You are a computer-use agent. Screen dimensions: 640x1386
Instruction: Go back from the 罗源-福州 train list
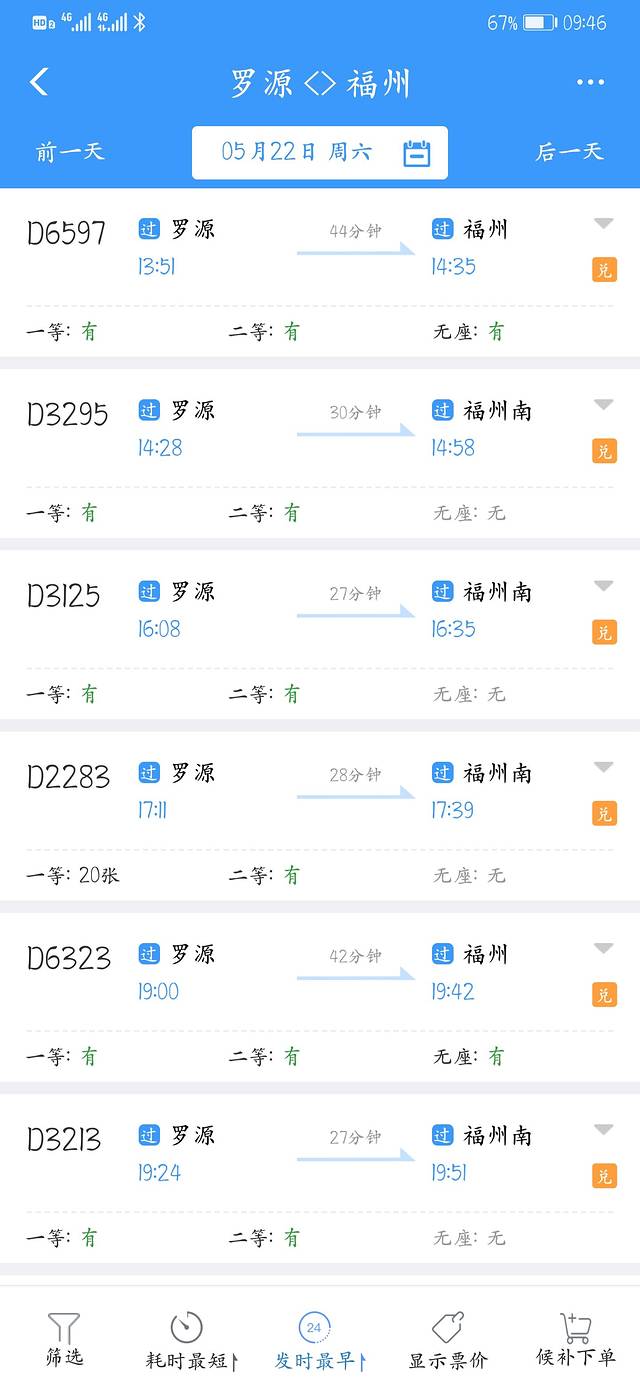coord(39,82)
